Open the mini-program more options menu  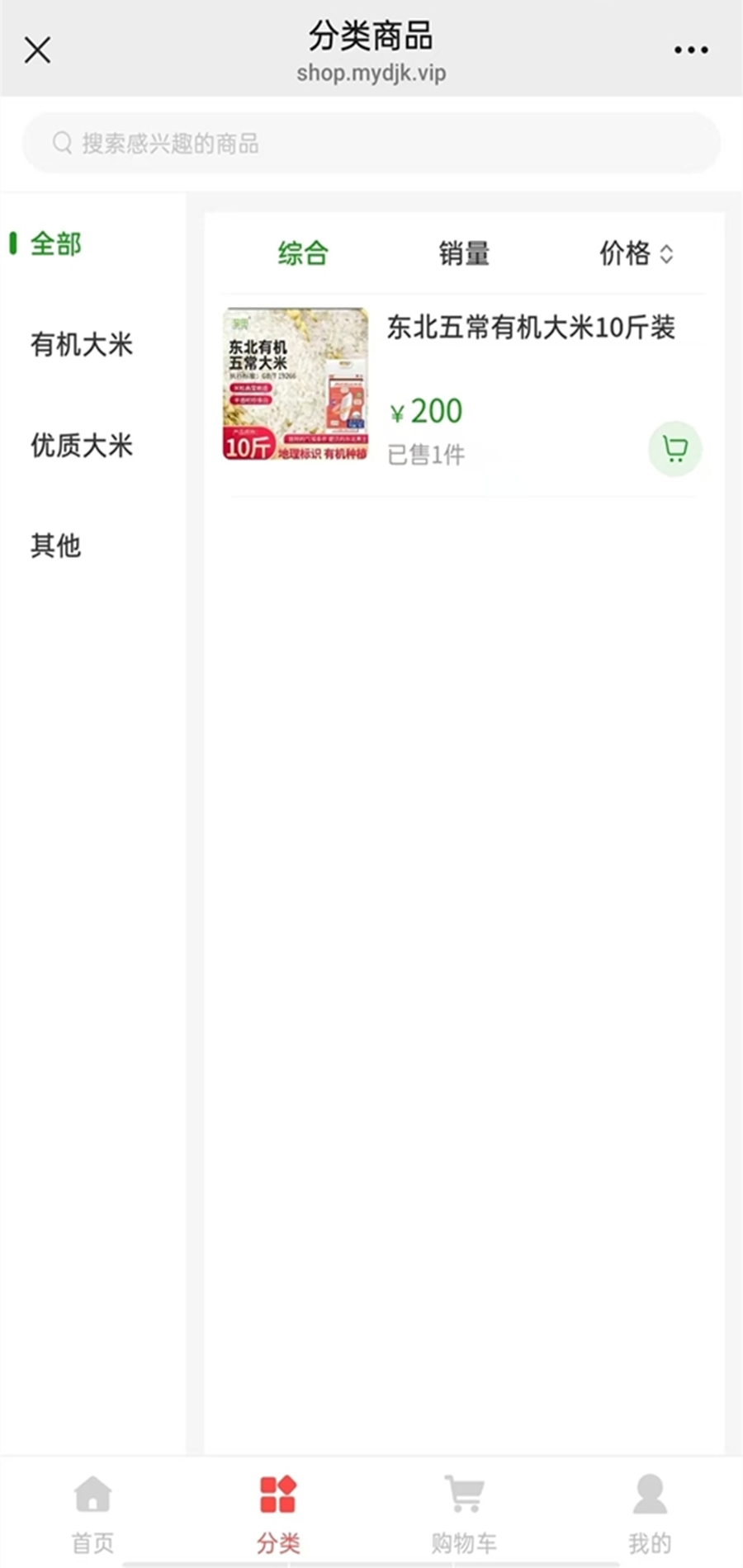coord(690,50)
